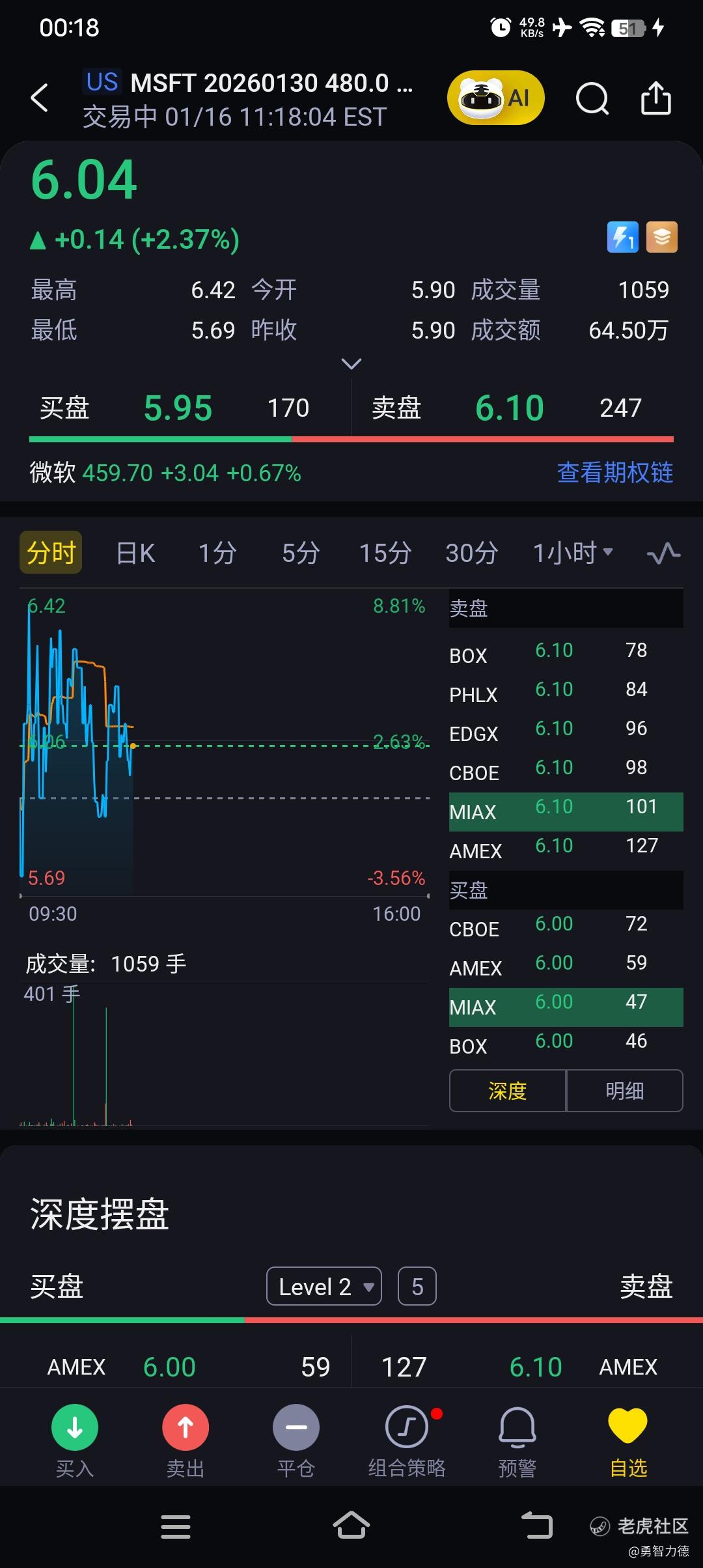Switch the order book to 明细
Image resolution: width=703 pixels, height=1568 pixels.
tap(624, 1091)
